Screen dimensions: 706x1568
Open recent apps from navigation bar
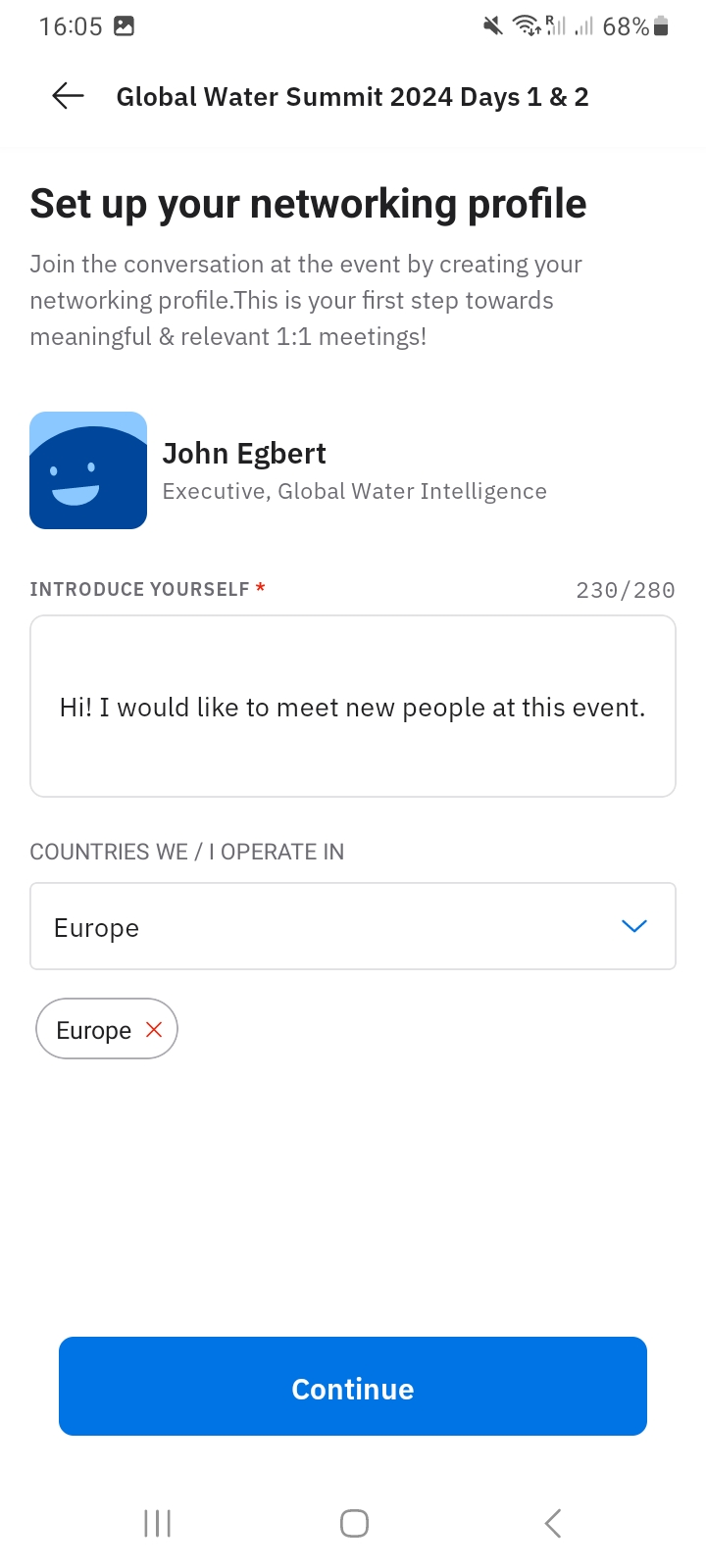(157, 1523)
